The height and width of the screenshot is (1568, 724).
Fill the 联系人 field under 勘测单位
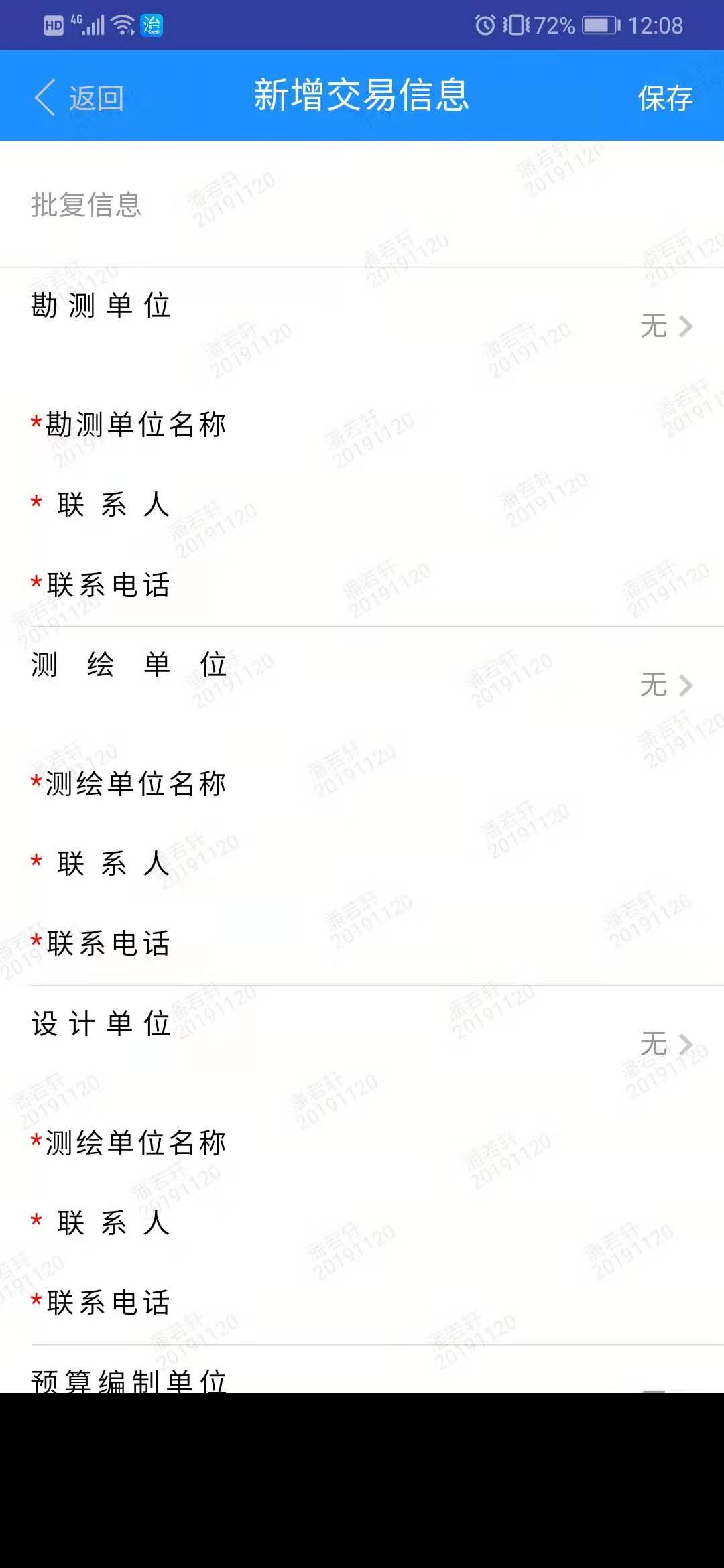362,504
